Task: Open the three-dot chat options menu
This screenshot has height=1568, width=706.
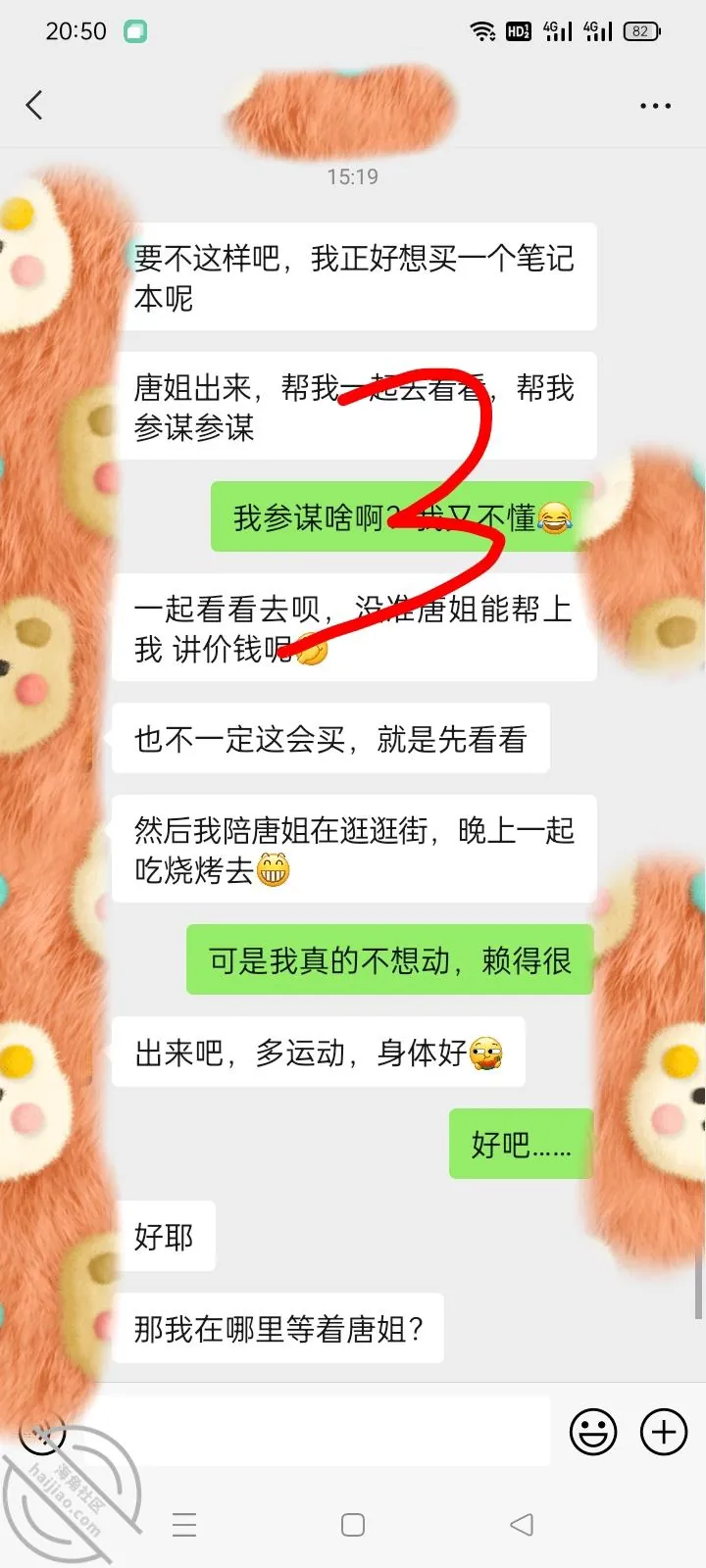Action: coord(655,106)
